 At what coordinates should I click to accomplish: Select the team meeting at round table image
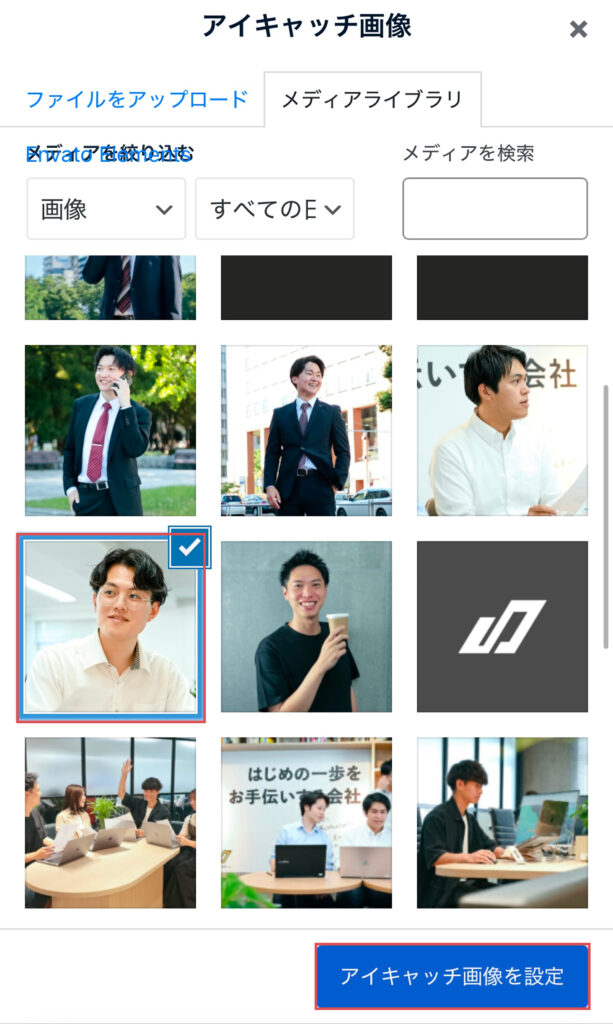click(110, 822)
